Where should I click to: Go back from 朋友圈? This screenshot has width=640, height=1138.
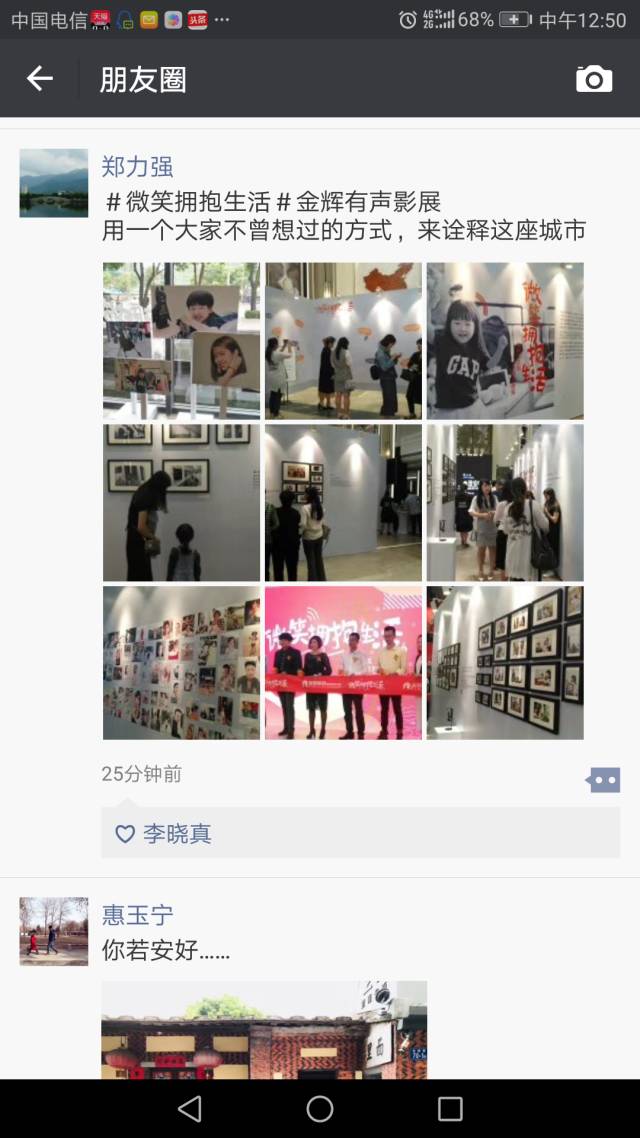(39, 79)
